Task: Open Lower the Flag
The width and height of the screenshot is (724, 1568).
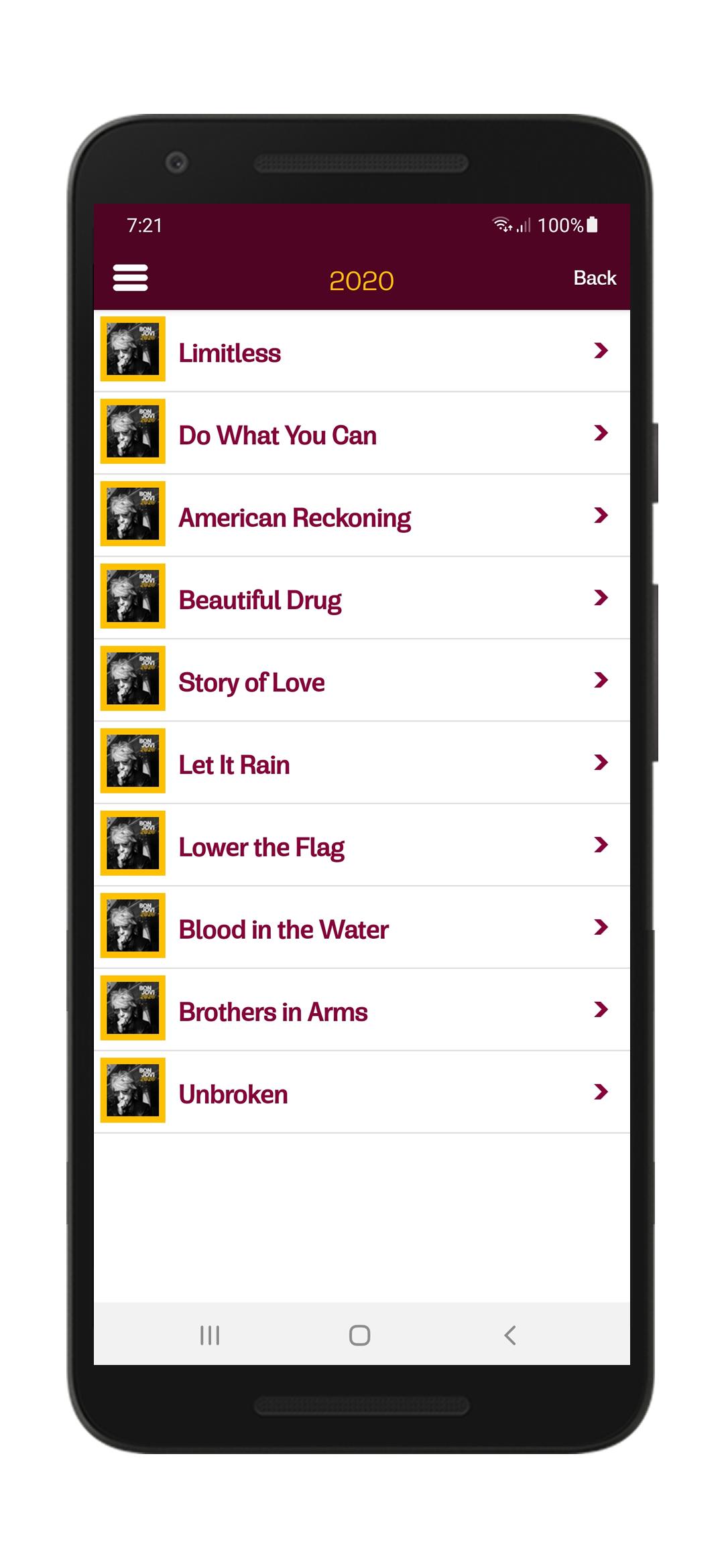Action: (x=362, y=846)
